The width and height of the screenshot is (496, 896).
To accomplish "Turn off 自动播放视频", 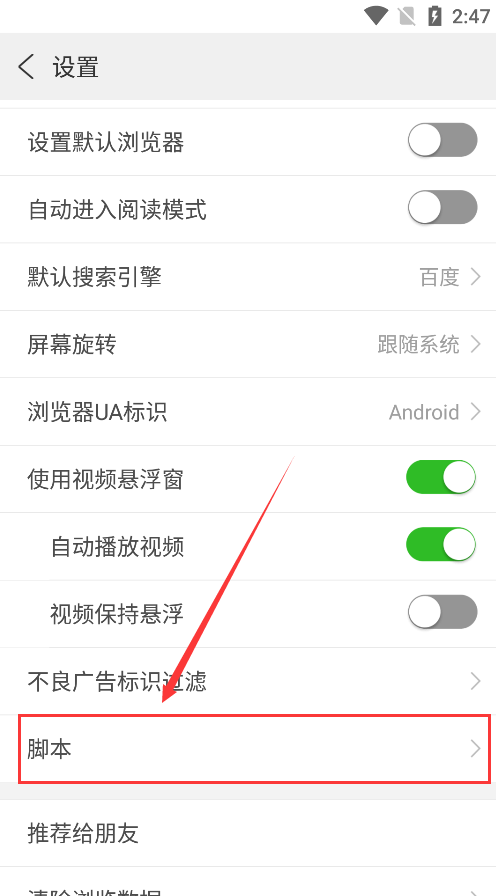I will pos(441,545).
